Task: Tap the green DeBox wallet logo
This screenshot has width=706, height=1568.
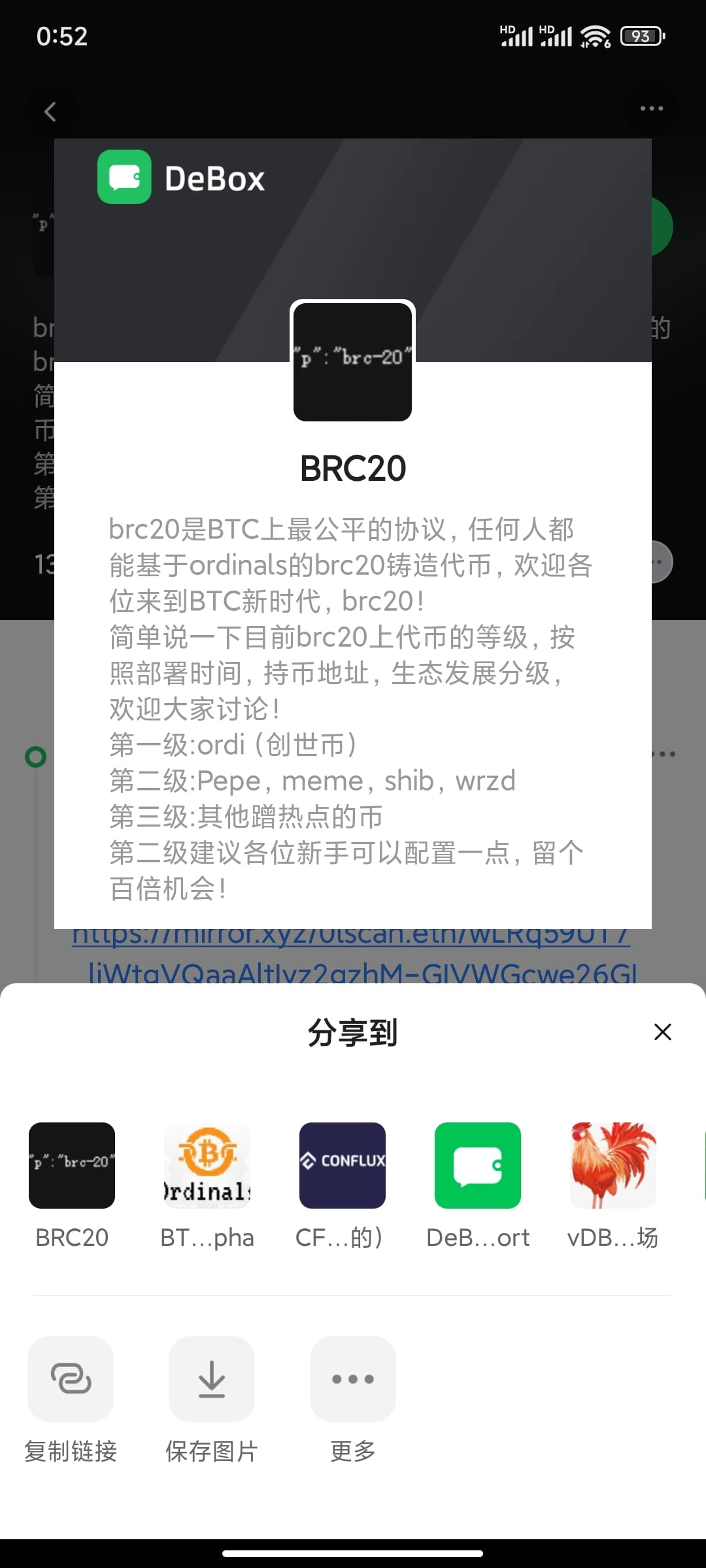Action: click(125, 176)
